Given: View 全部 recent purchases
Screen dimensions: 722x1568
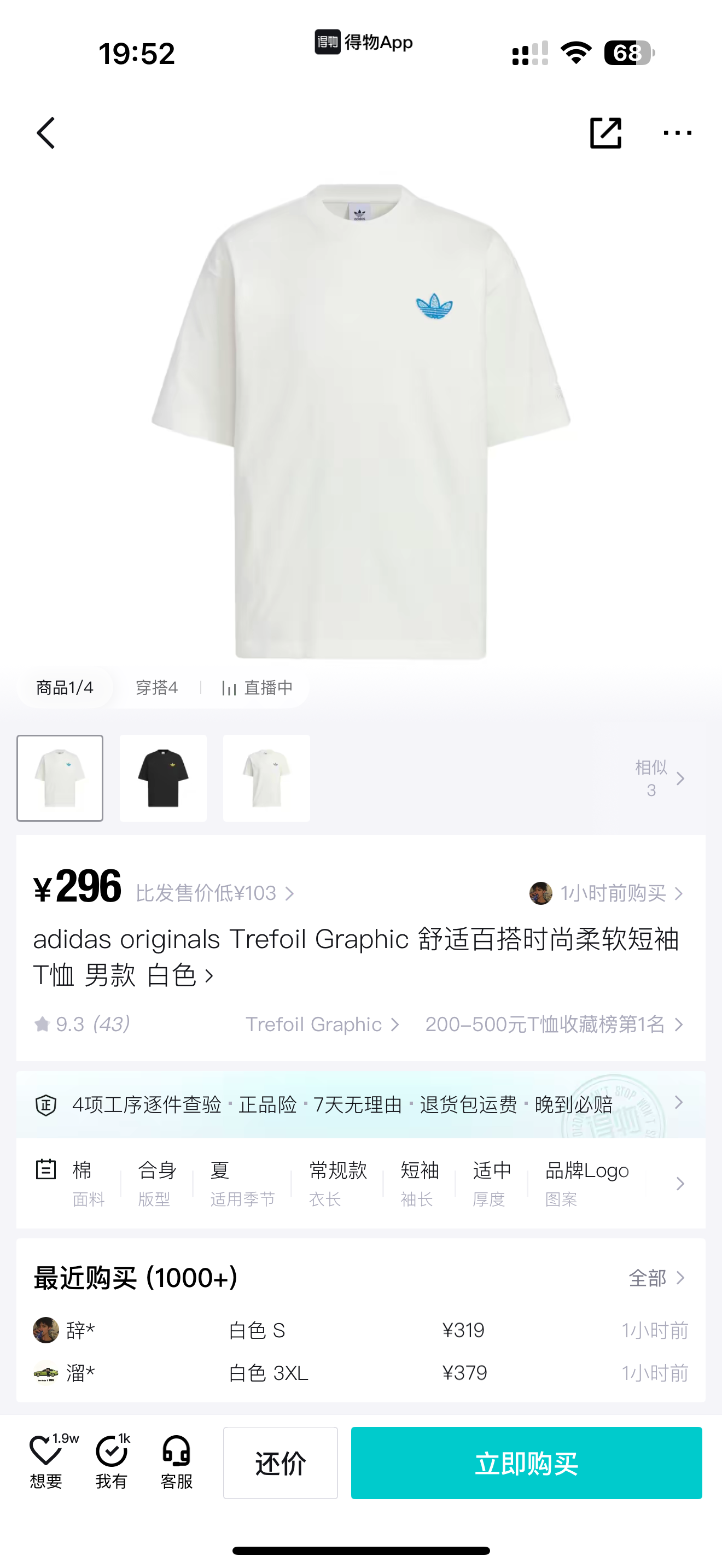Looking at the screenshot, I should (656, 1278).
